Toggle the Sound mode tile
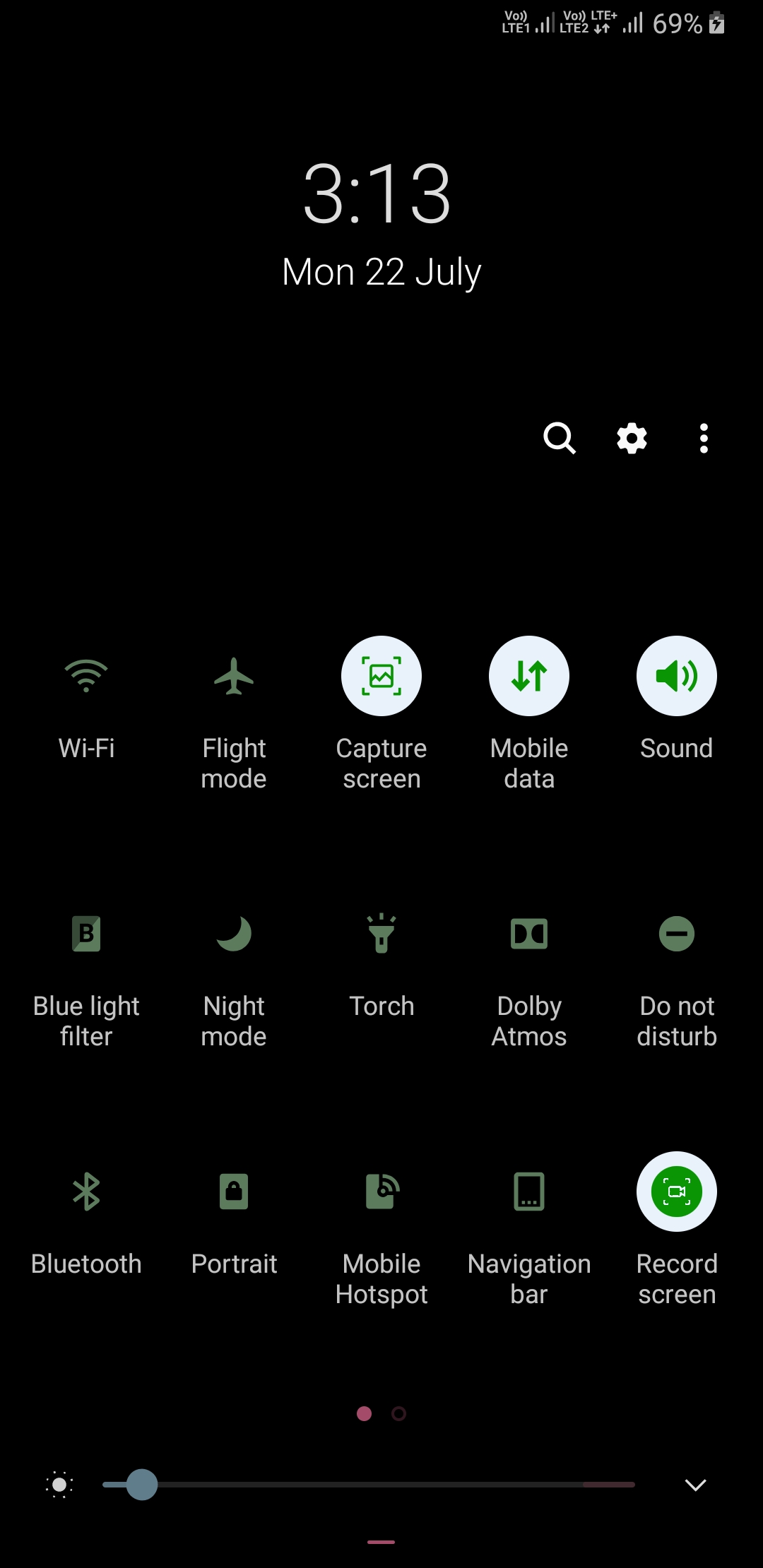Viewport: 763px width, 1568px height. tap(677, 676)
